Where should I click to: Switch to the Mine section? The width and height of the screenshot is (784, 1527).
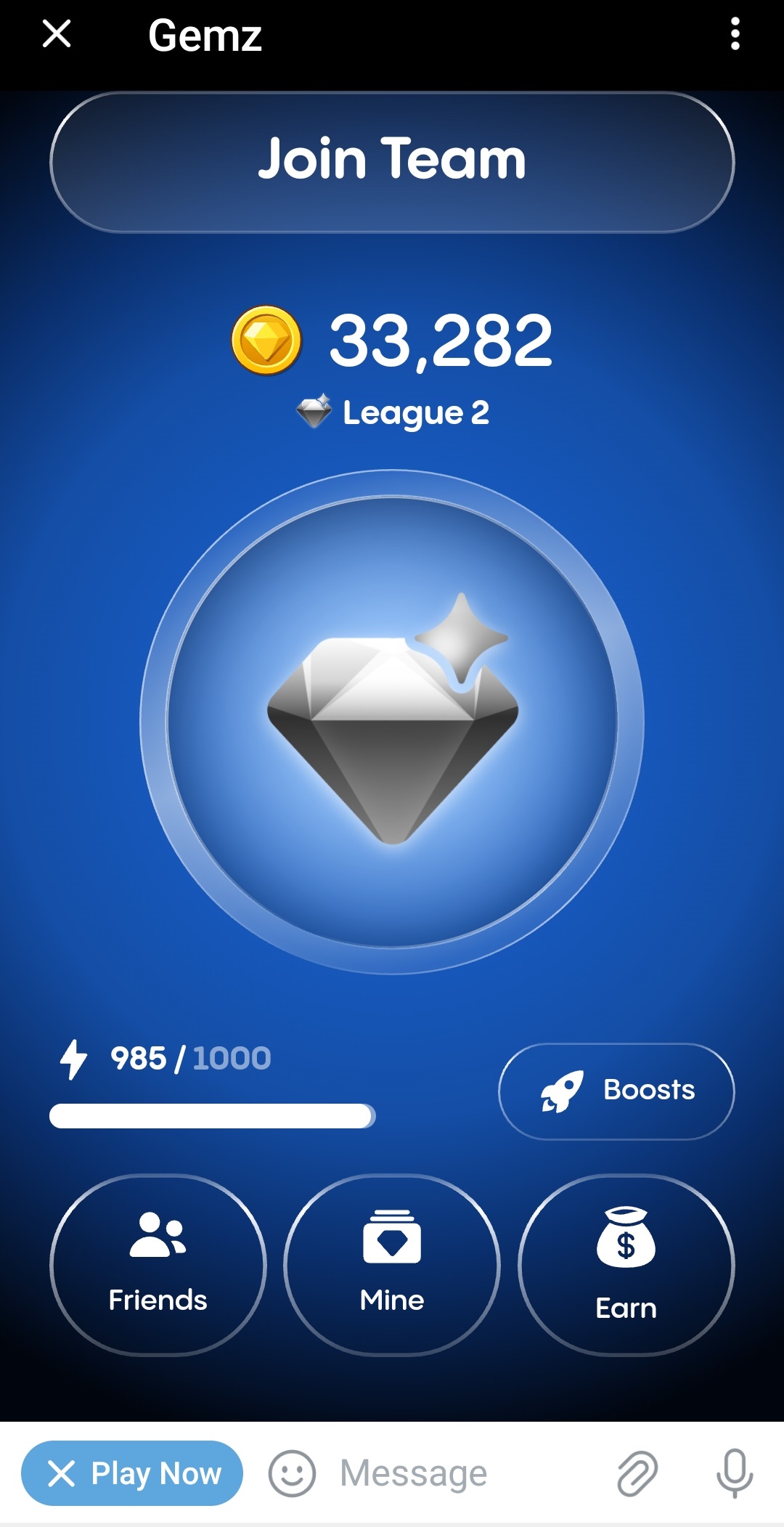[392, 1264]
